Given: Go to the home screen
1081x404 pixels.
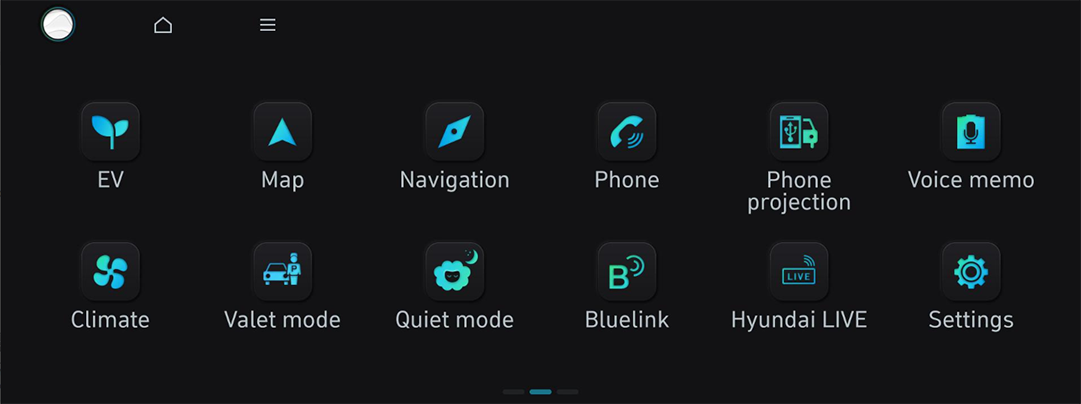Looking at the screenshot, I should tap(163, 25).
